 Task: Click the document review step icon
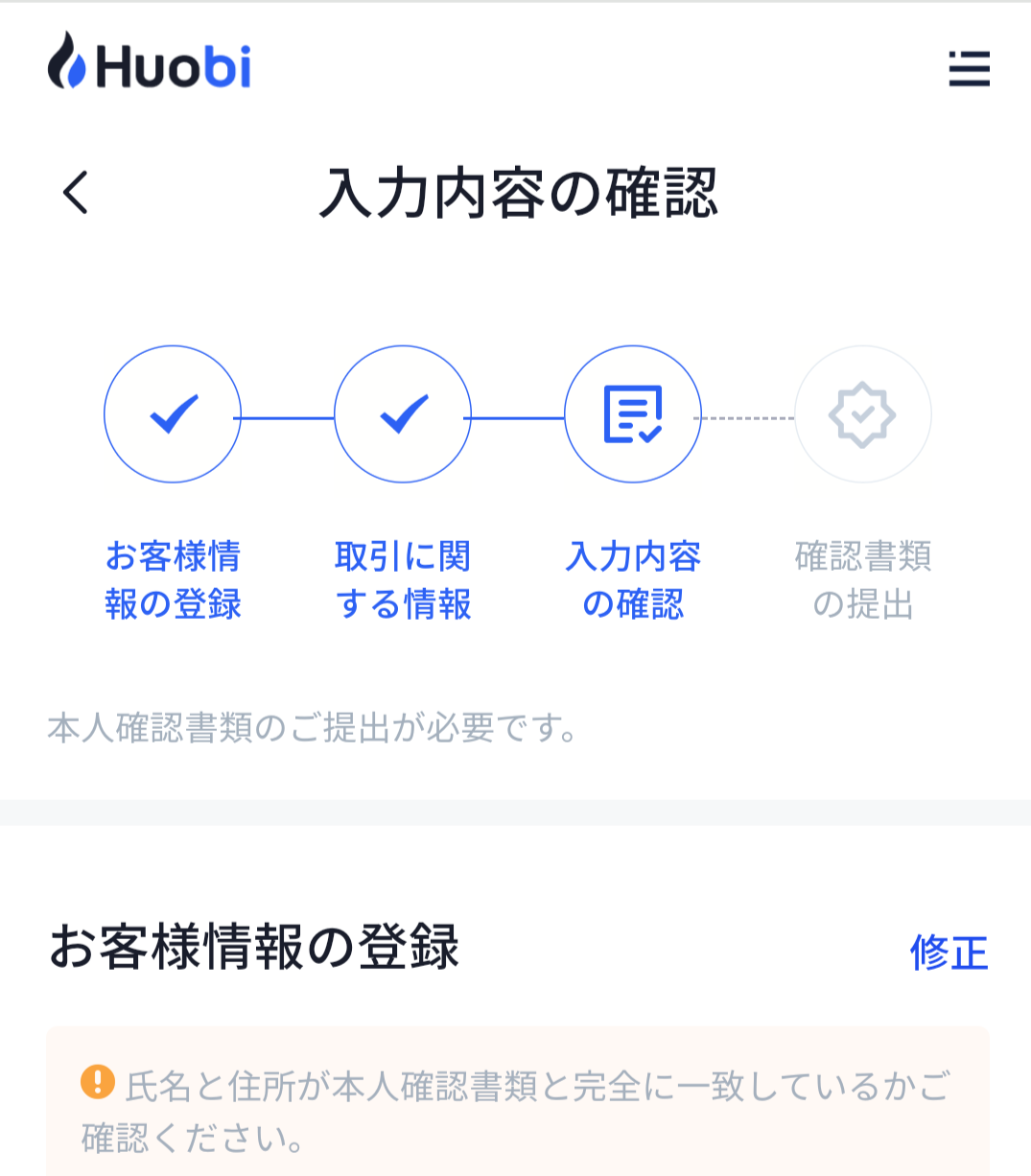click(633, 414)
